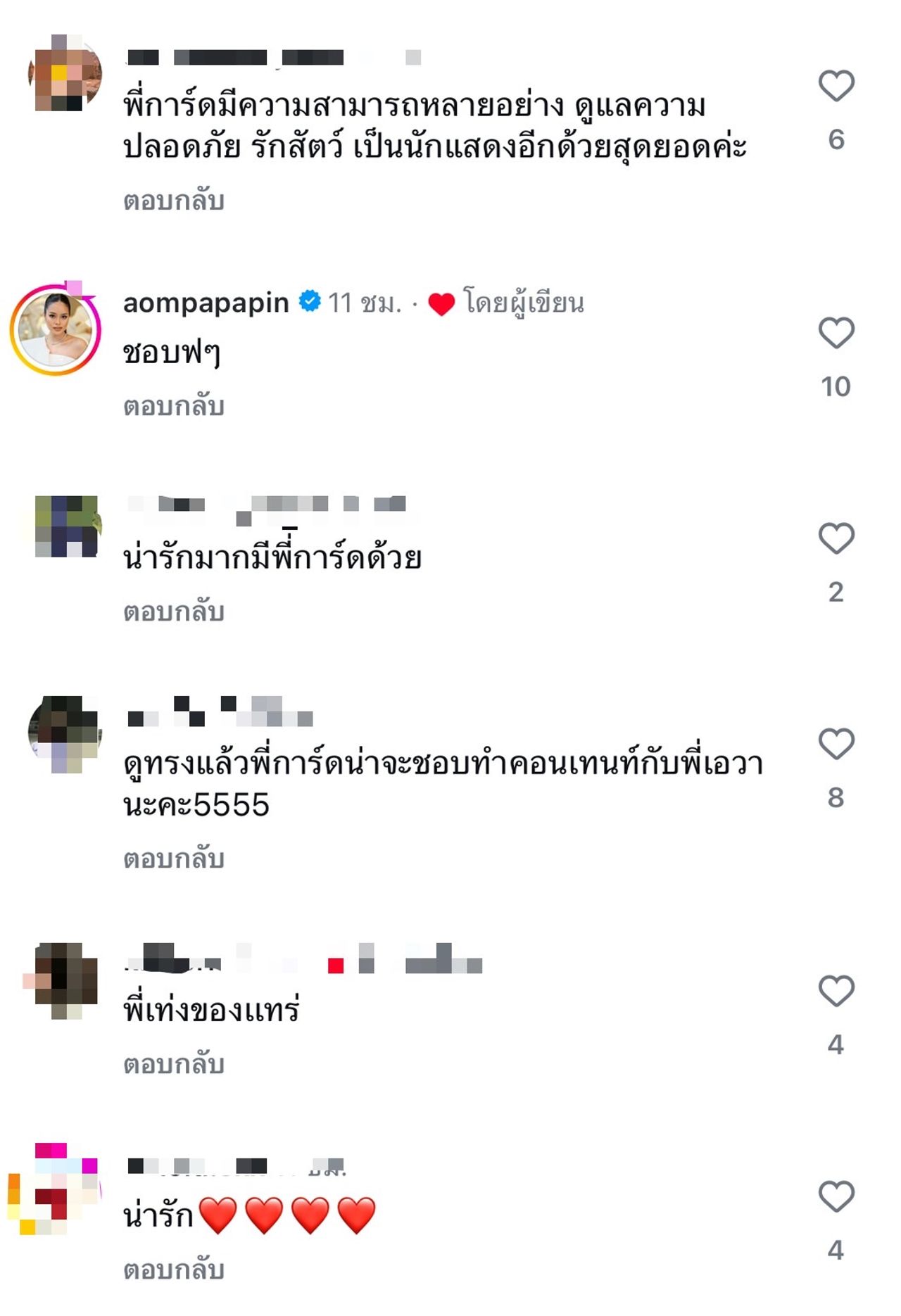
Task: Like aompapapin's ชอบฟๆ comment
Action: (x=836, y=333)
